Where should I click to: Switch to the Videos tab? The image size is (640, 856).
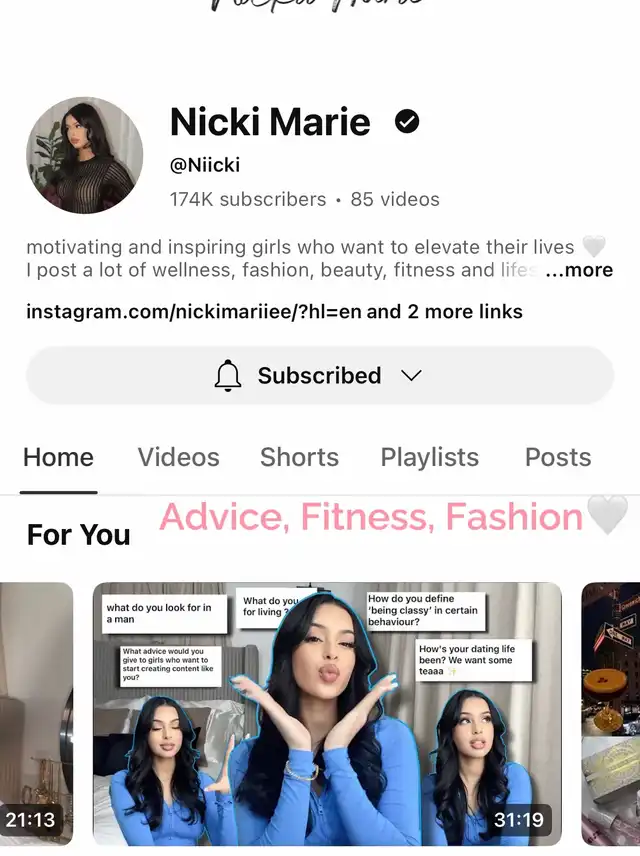(x=178, y=458)
